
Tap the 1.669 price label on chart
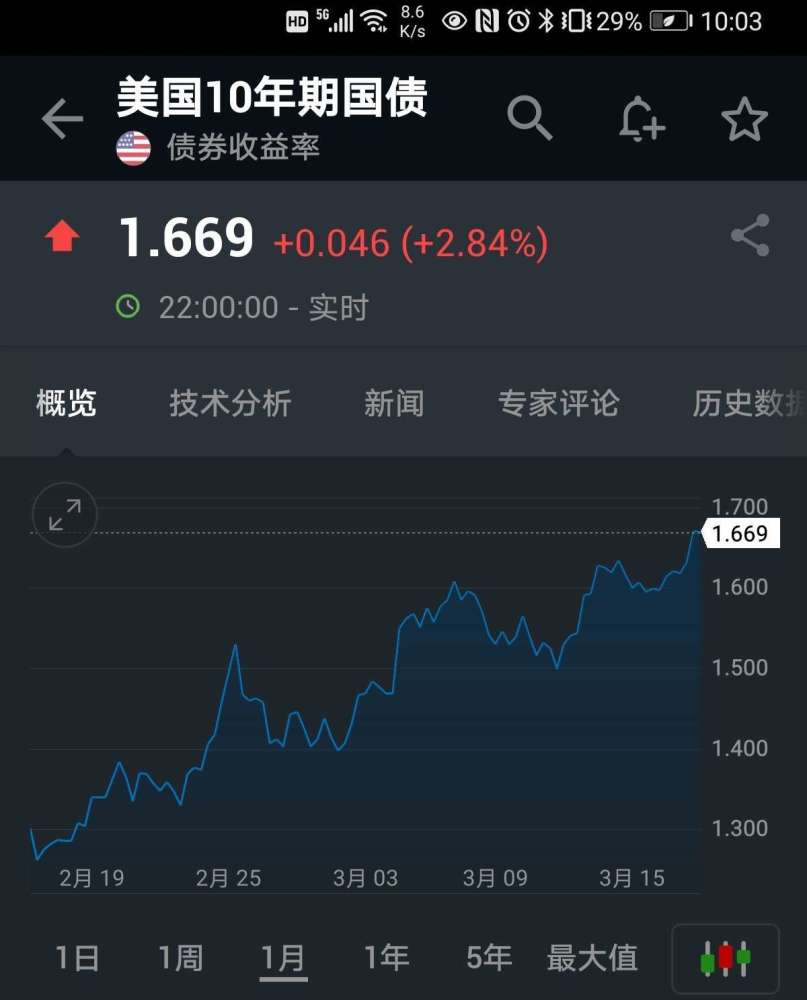(742, 533)
